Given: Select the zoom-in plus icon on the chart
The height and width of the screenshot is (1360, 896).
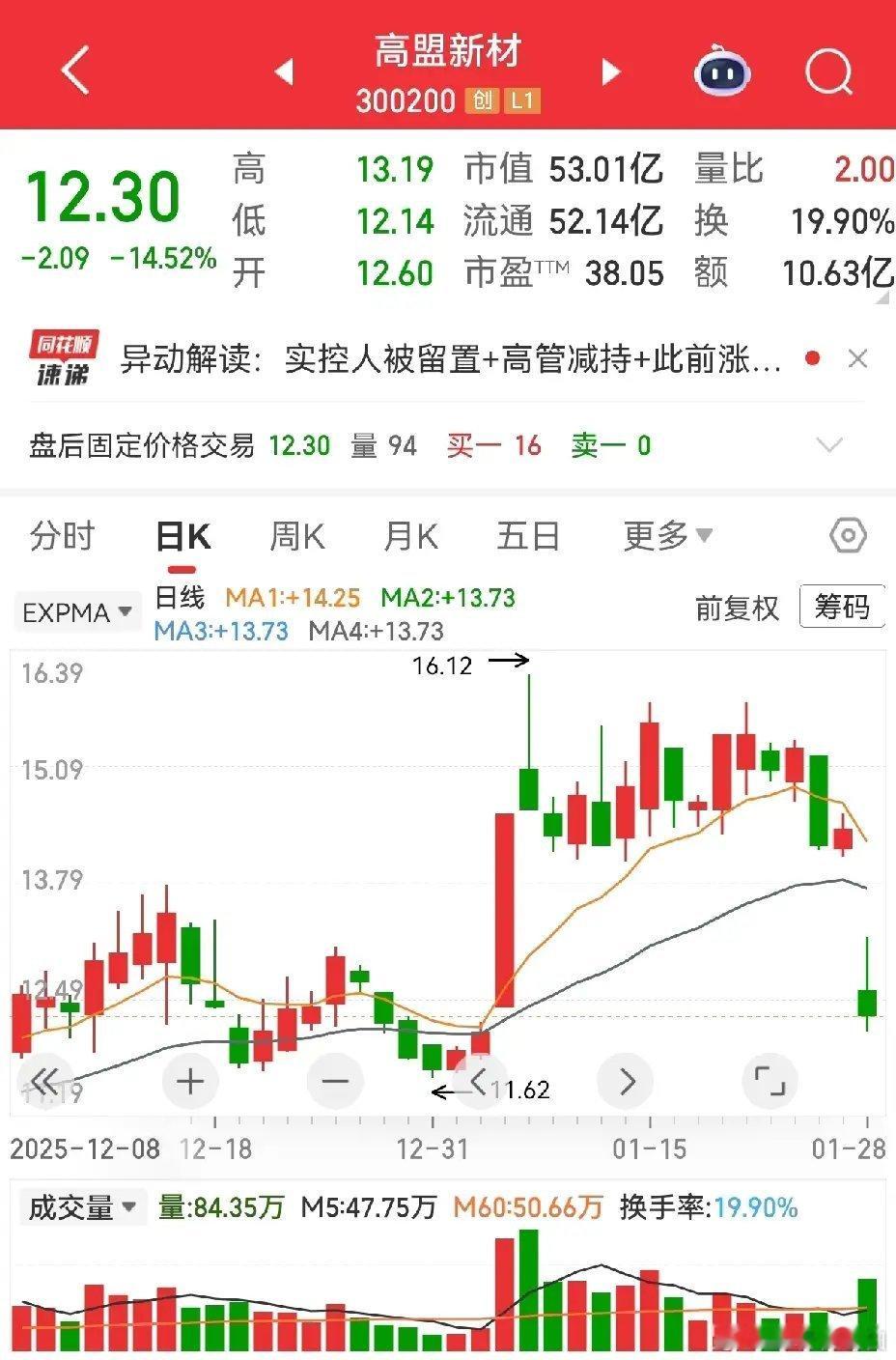Looking at the screenshot, I should 190,1081.
